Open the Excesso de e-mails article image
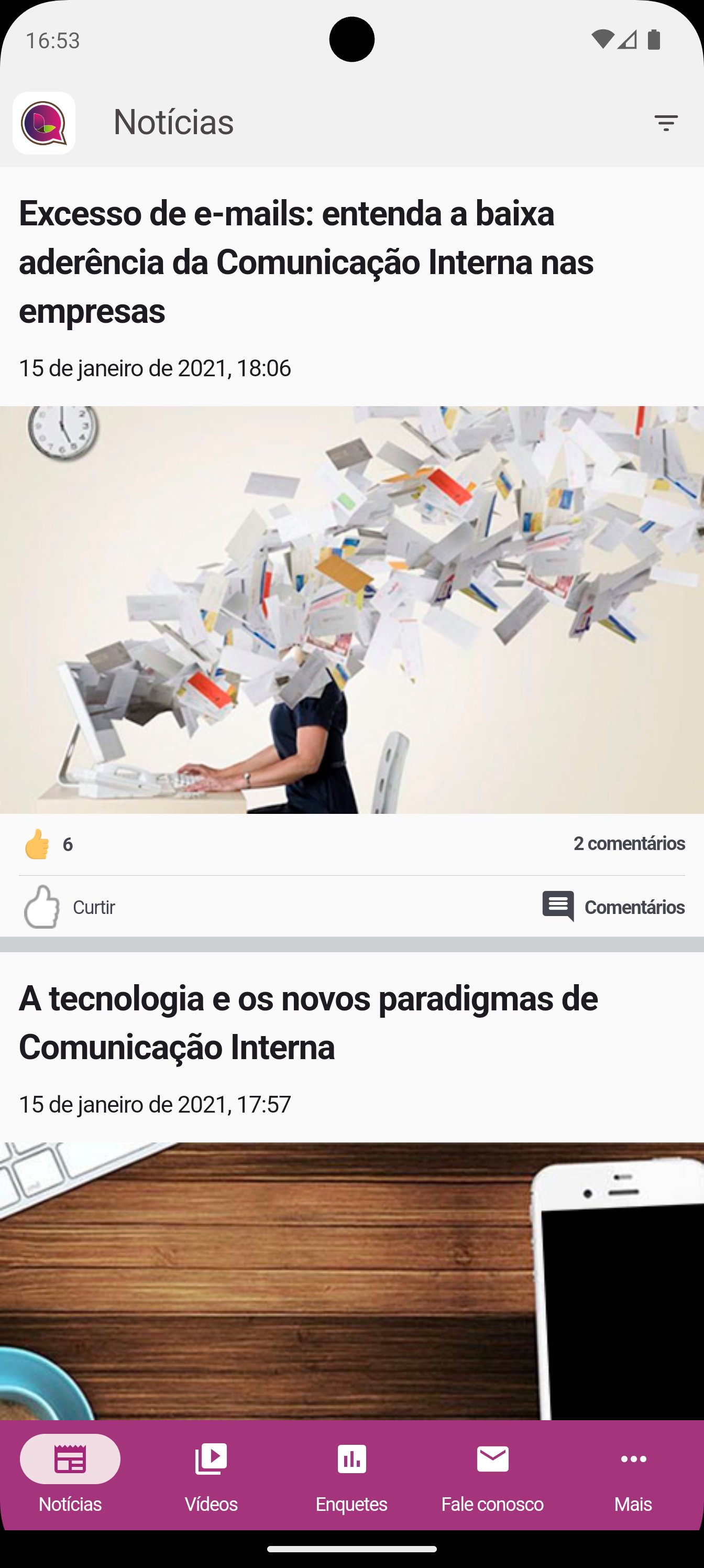This screenshot has width=704, height=1568. point(351,609)
